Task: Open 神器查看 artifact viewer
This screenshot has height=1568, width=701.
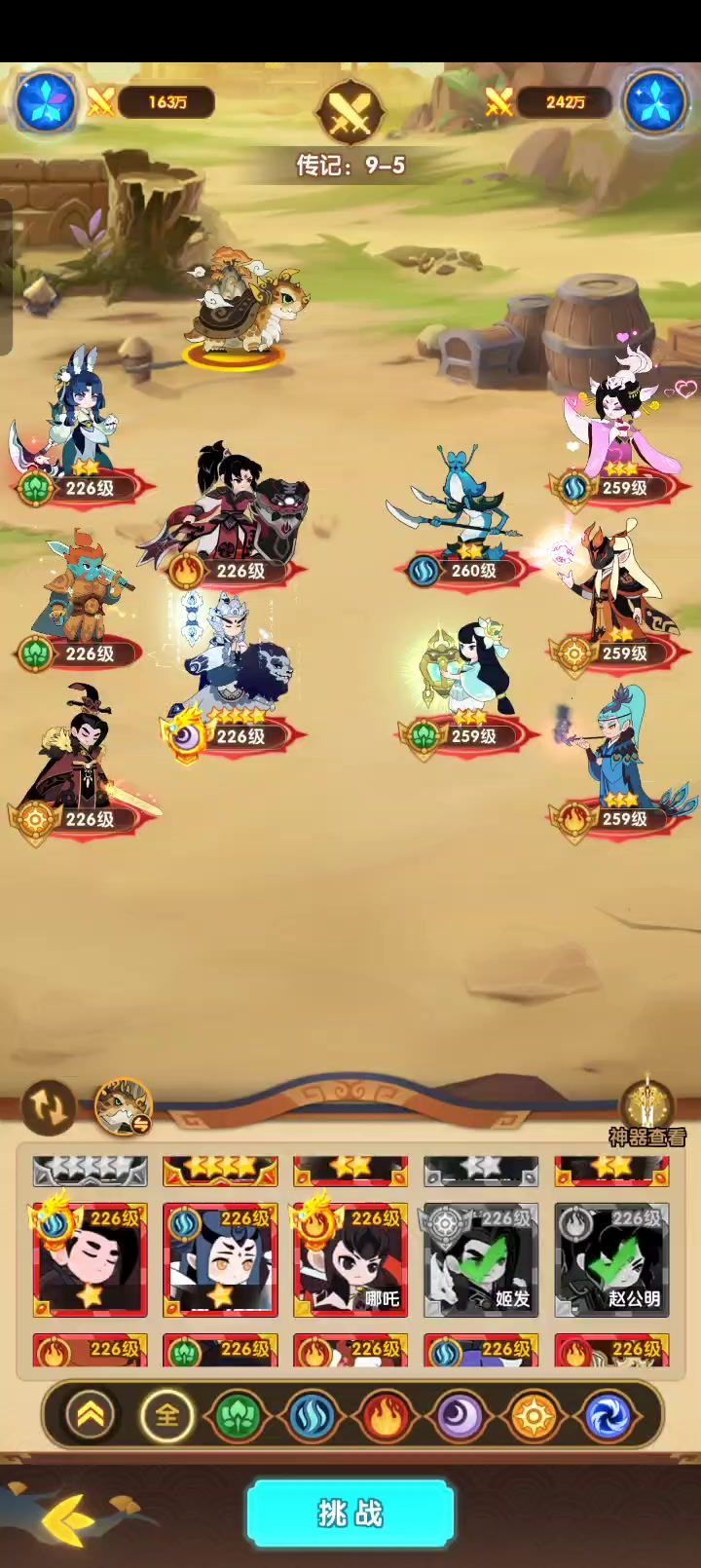Action: 647,1112
